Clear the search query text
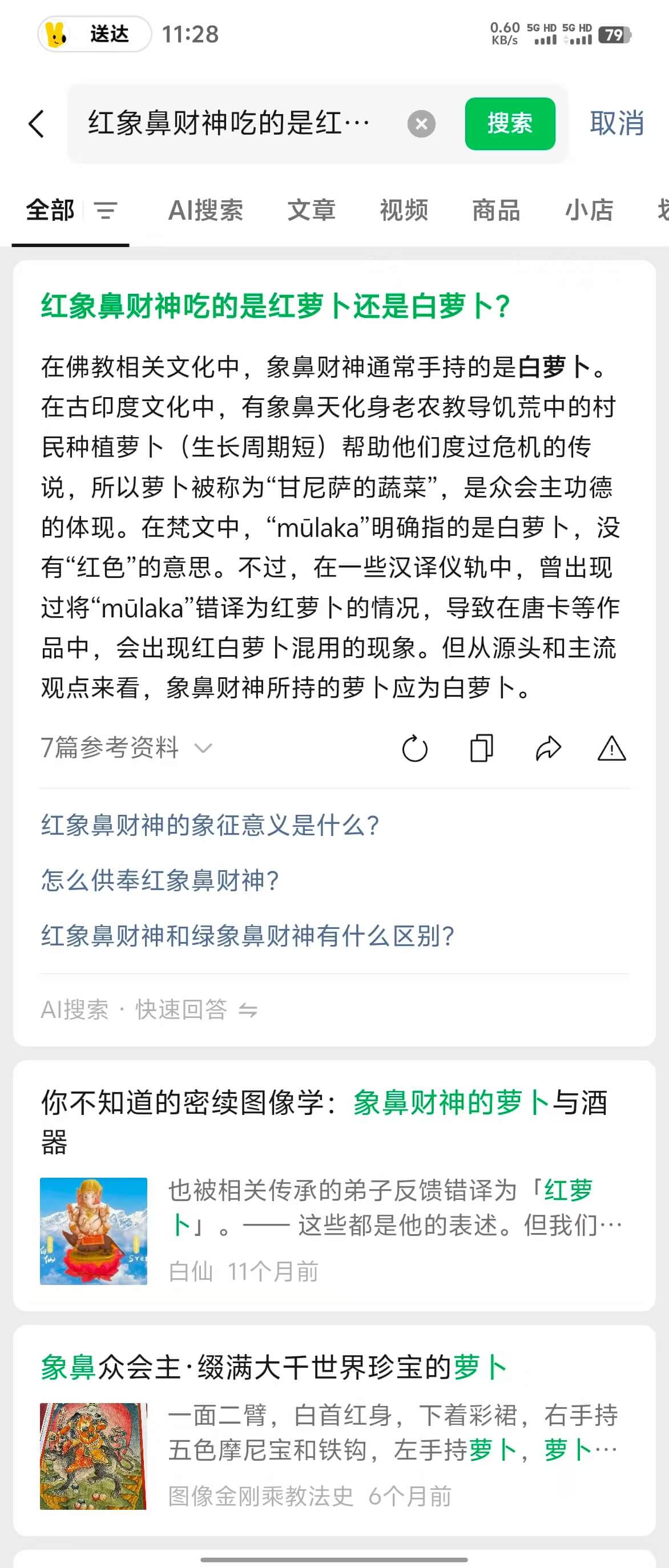 (x=421, y=124)
